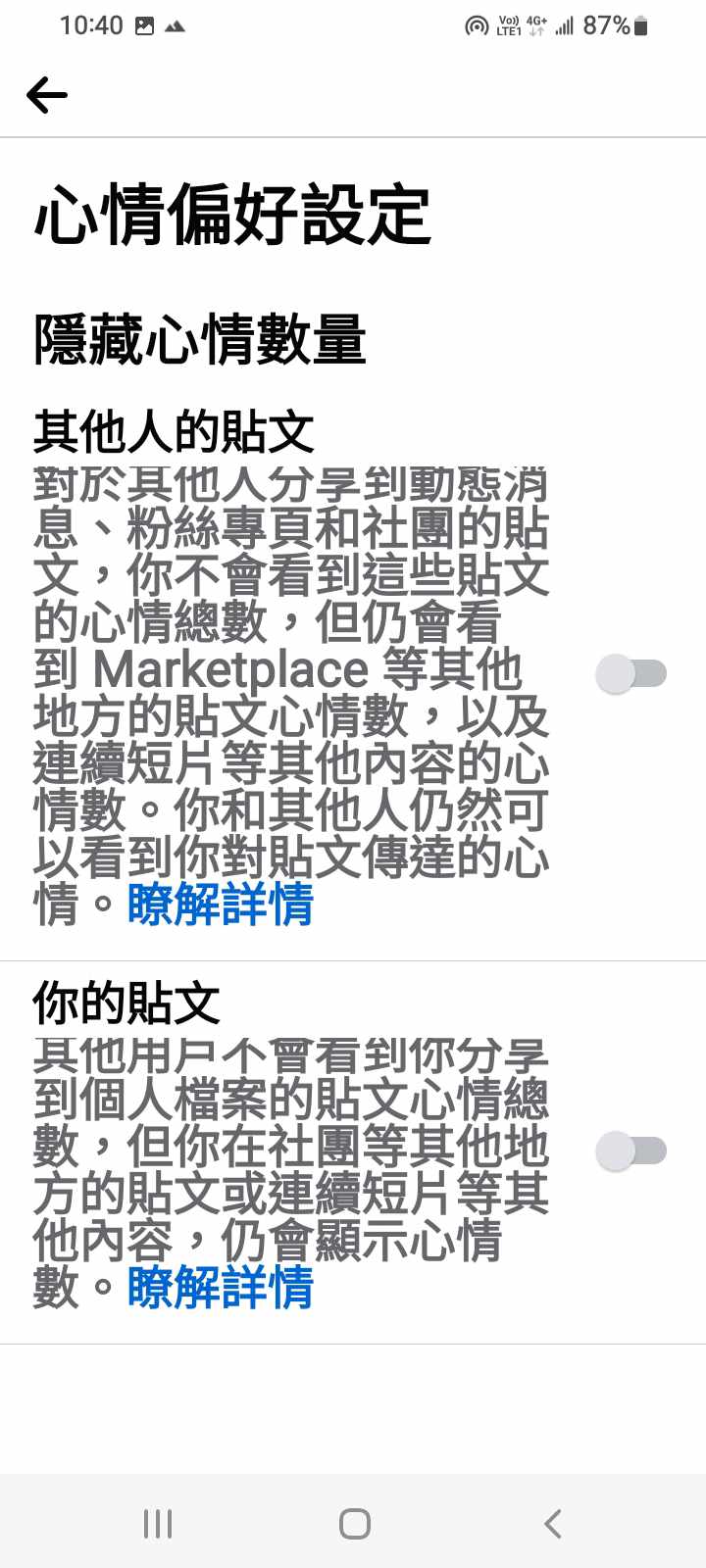706x1568 pixels.
Task: Toggle hiding reaction counts on 其他人的貼文
Action: tap(630, 673)
